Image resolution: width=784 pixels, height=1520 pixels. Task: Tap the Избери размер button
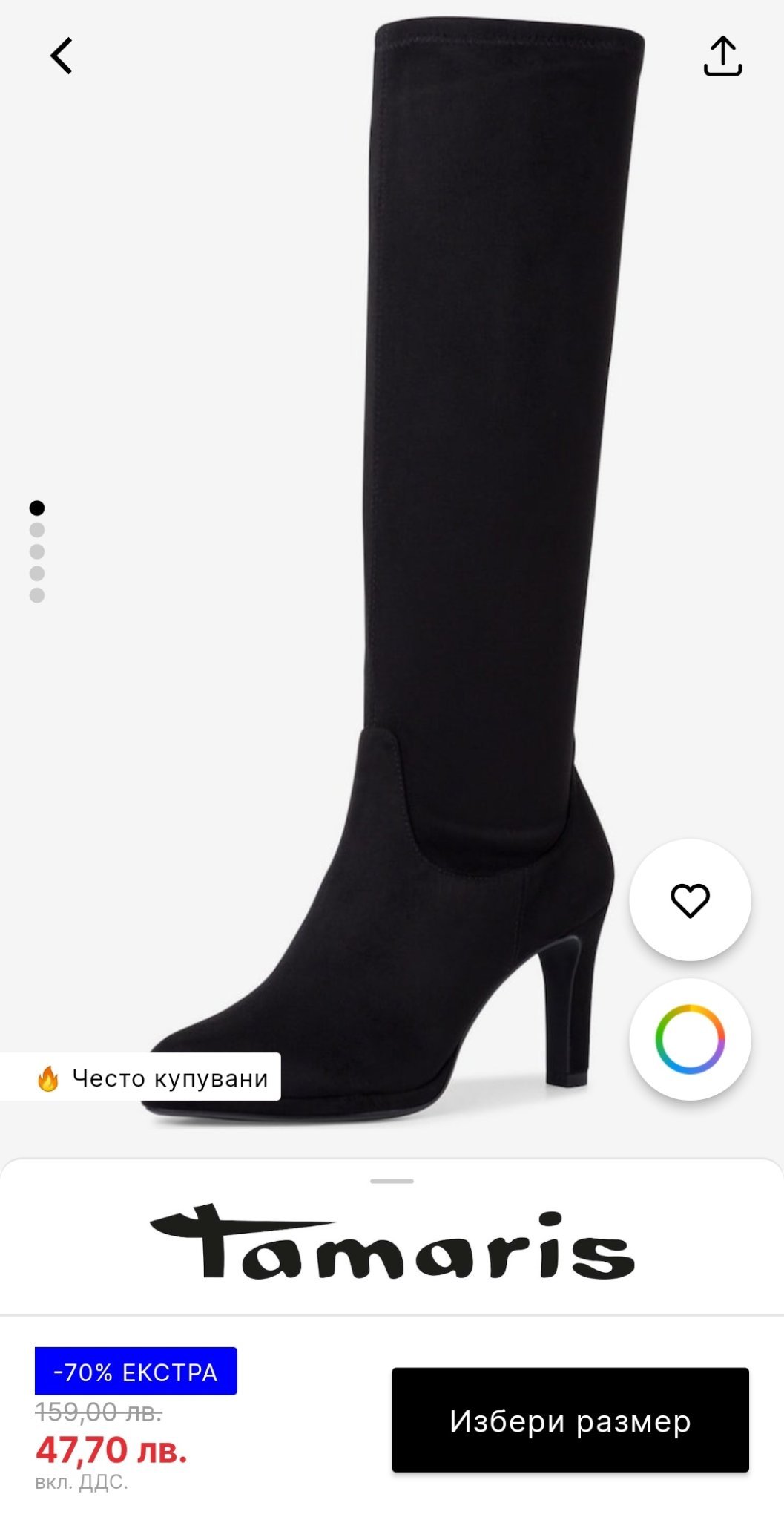coord(570,1421)
